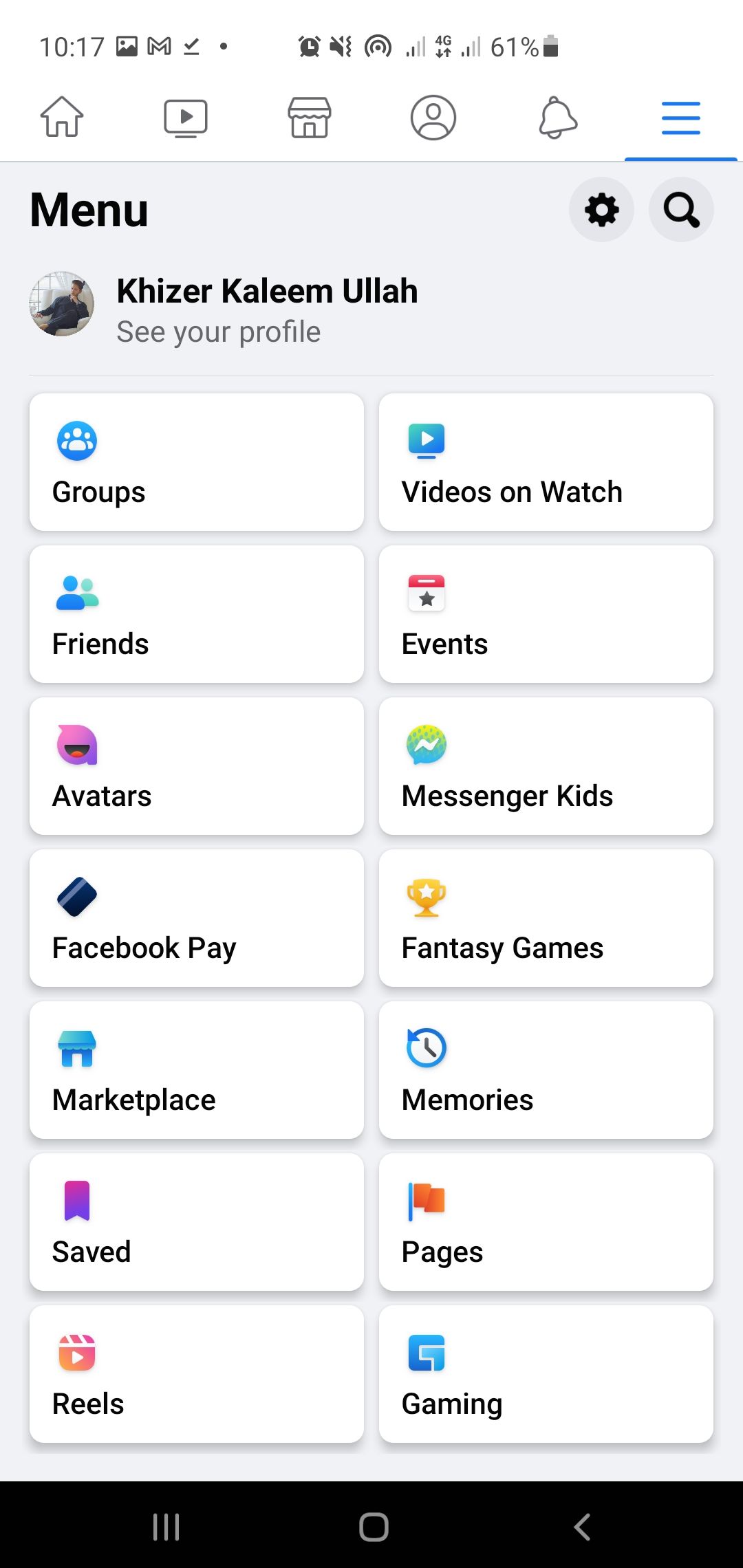Open the Memories shortcut
Screen dimensions: 743x1568
click(x=546, y=1070)
